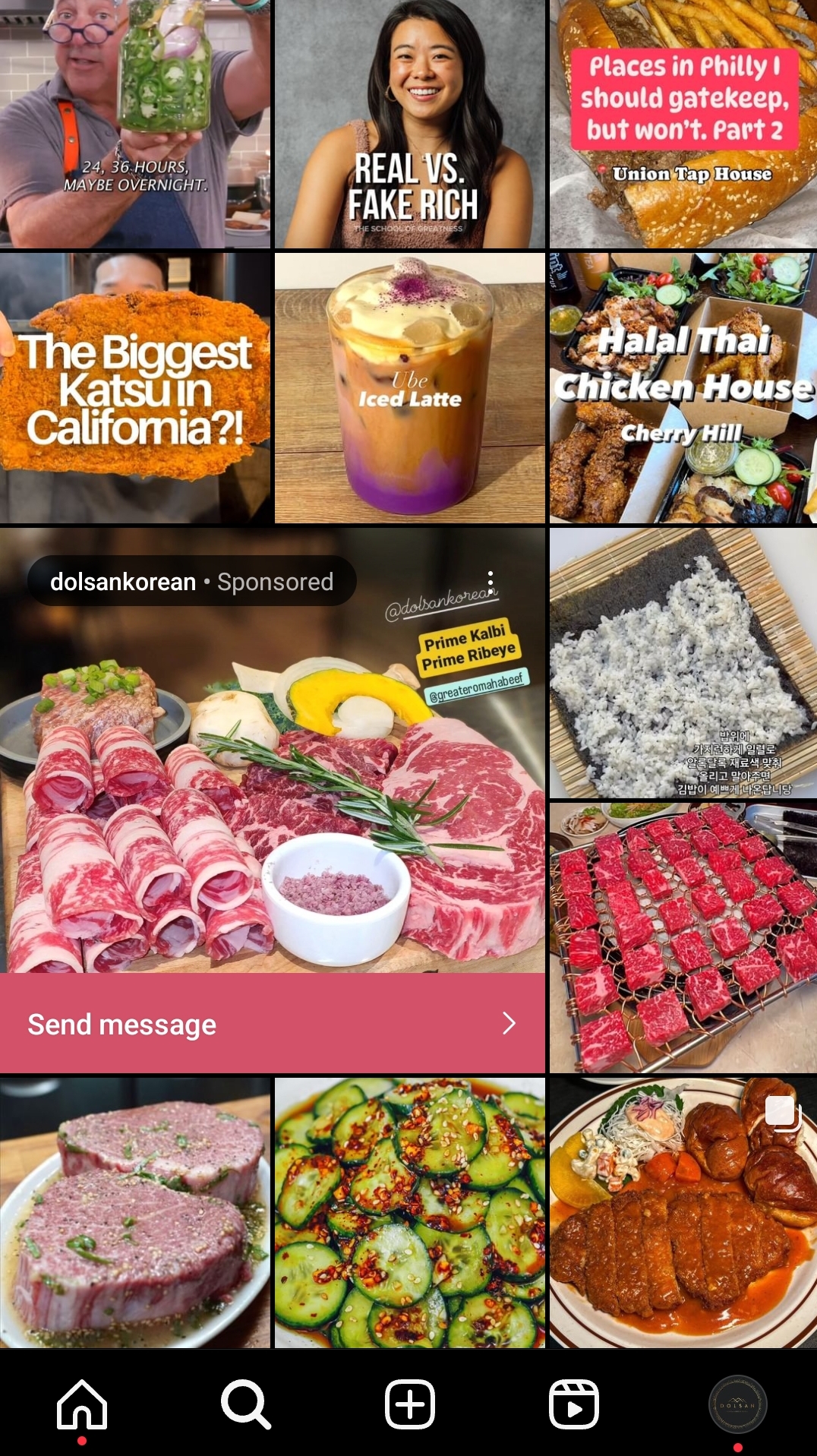View the Places in Philly post
The width and height of the screenshot is (817, 1456).
[x=683, y=124]
